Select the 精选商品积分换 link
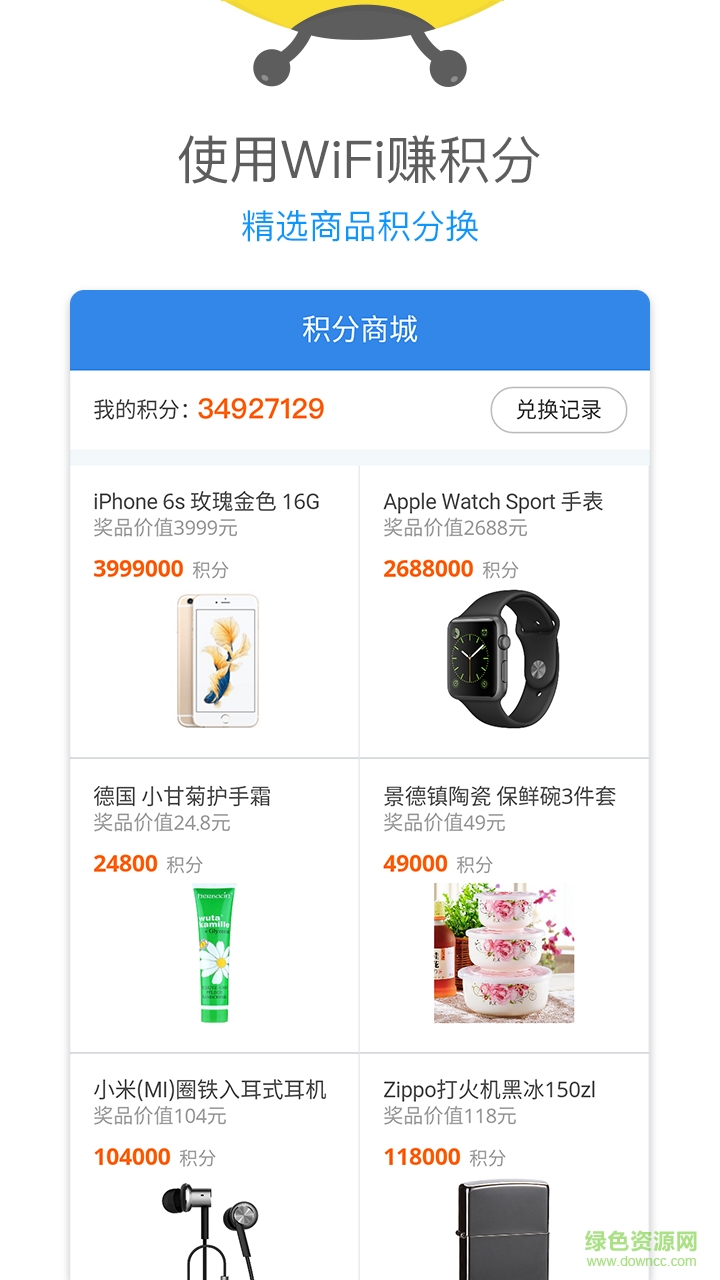 click(360, 228)
